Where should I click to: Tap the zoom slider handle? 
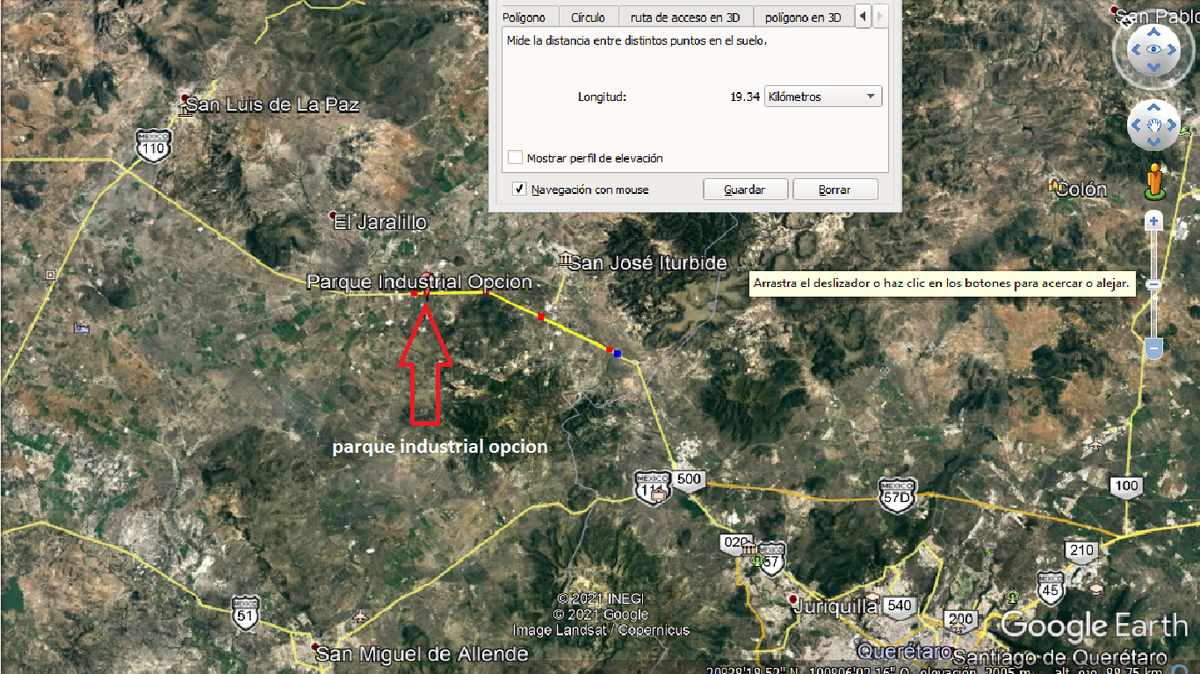tap(1154, 285)
